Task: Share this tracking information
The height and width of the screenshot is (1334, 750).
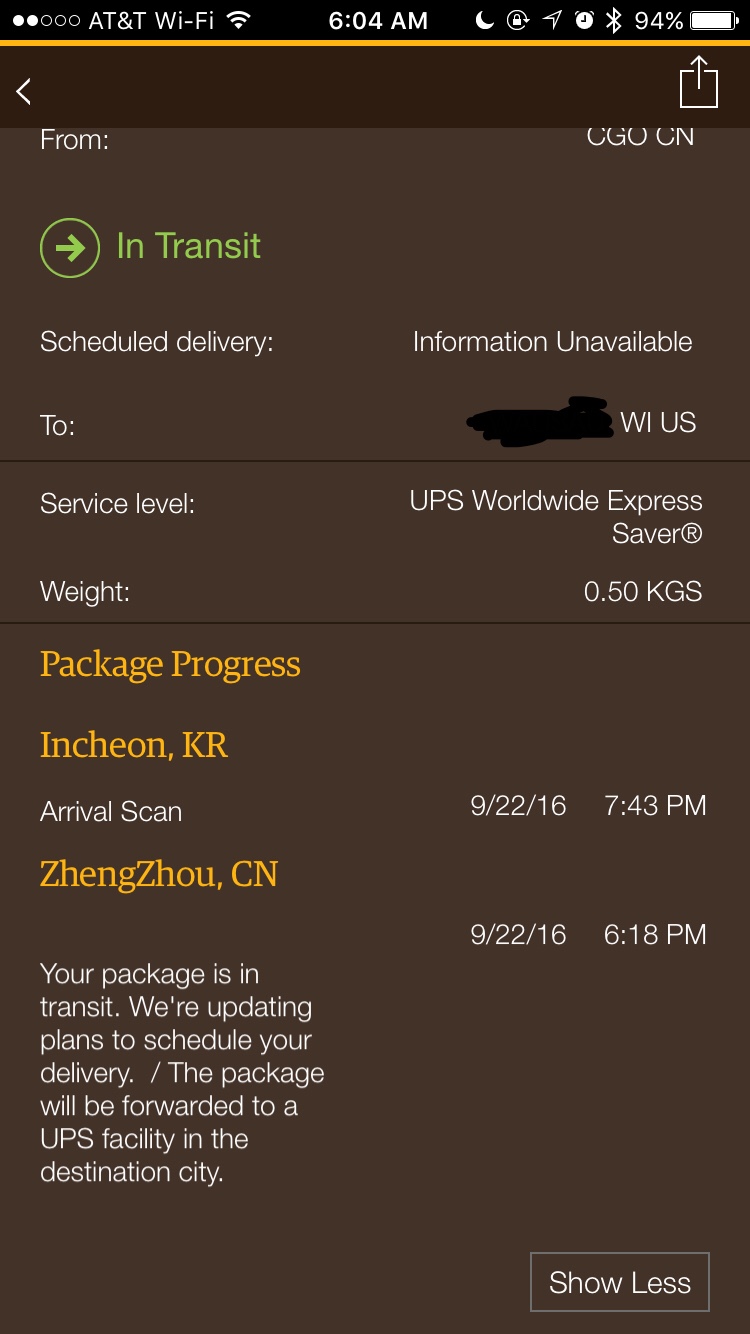Action: 698,83
